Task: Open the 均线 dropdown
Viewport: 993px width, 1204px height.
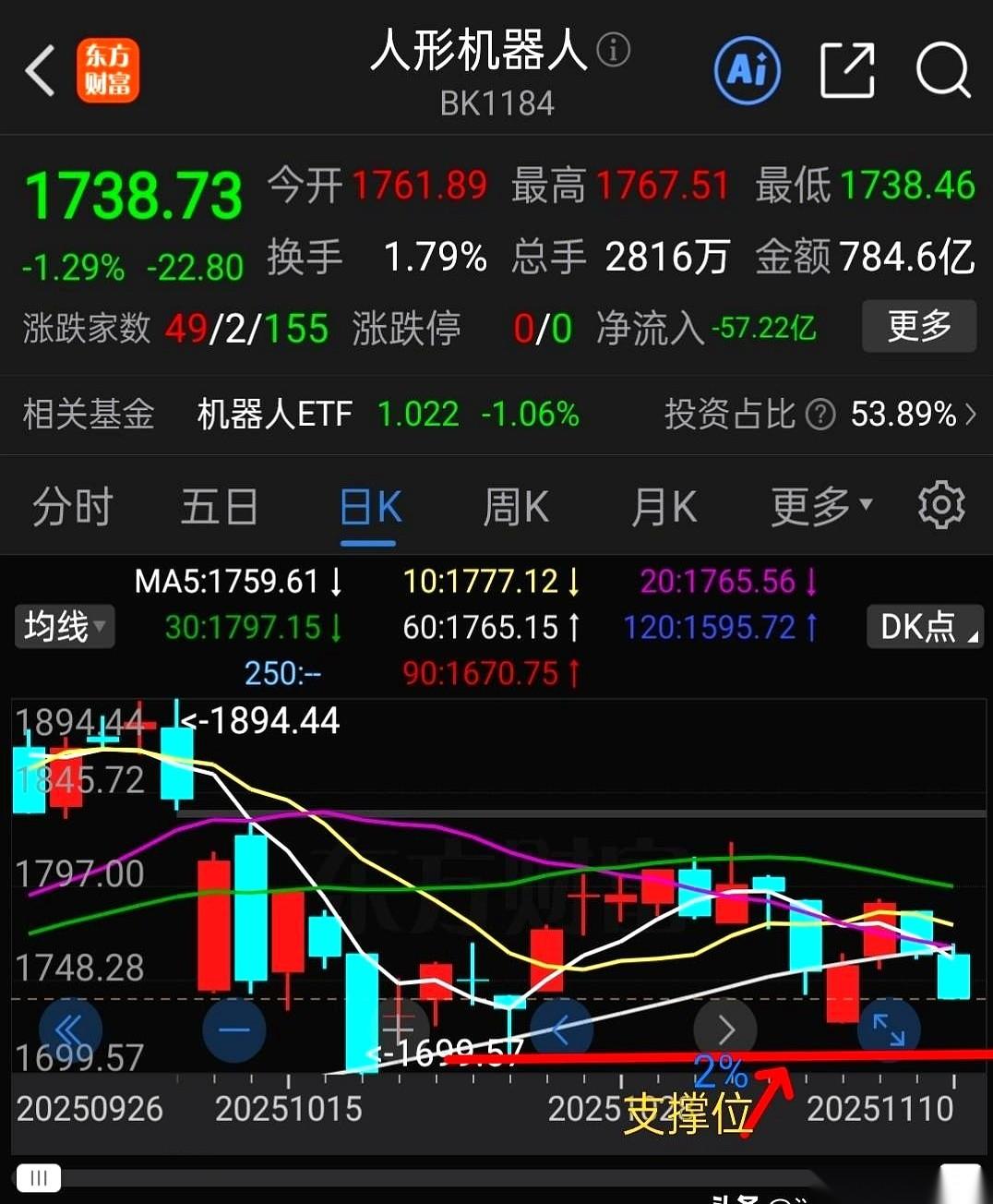Action: [x=64, y=626]
